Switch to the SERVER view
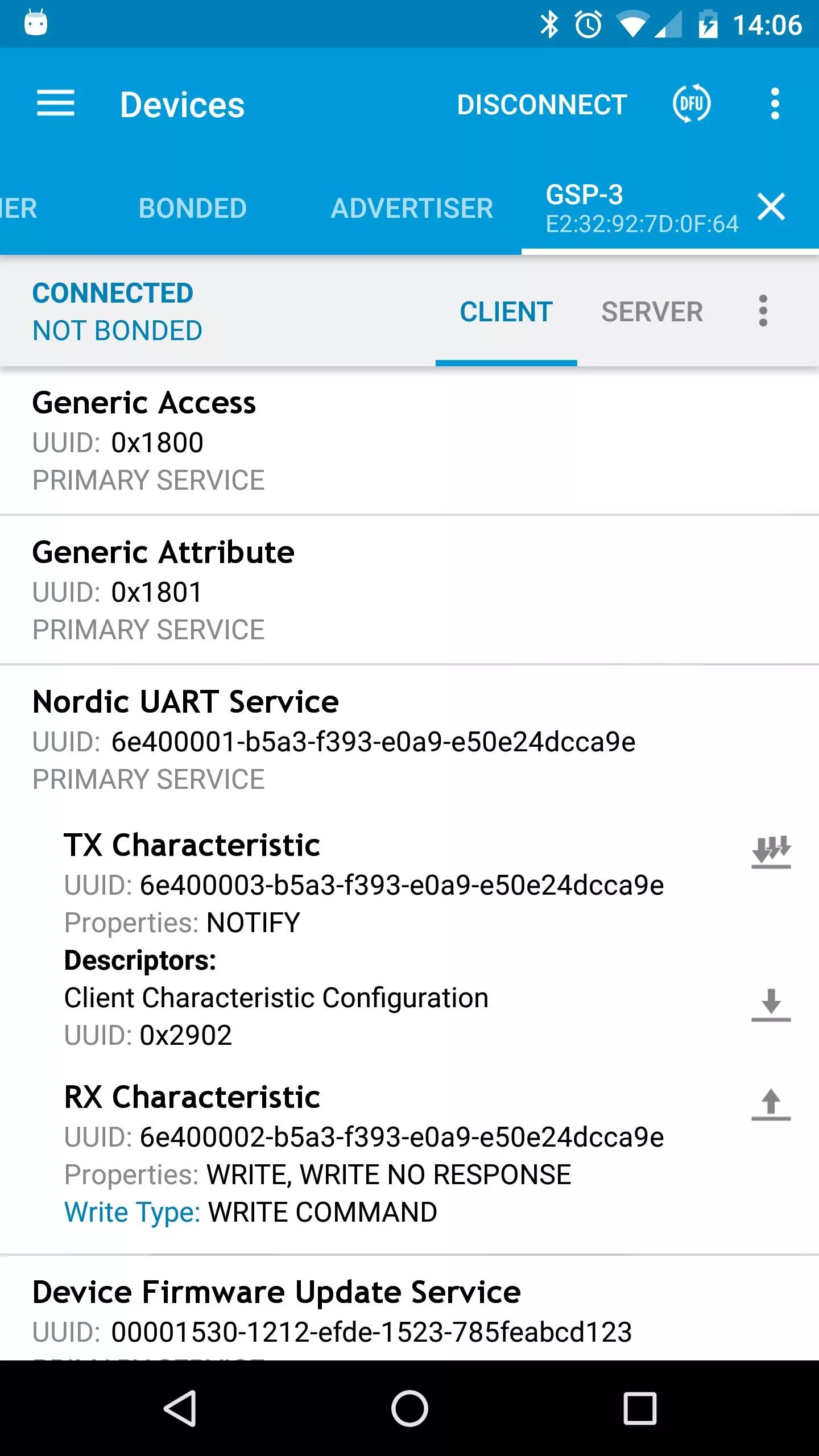The image size is (819, 1456). [x=652, y=312]
